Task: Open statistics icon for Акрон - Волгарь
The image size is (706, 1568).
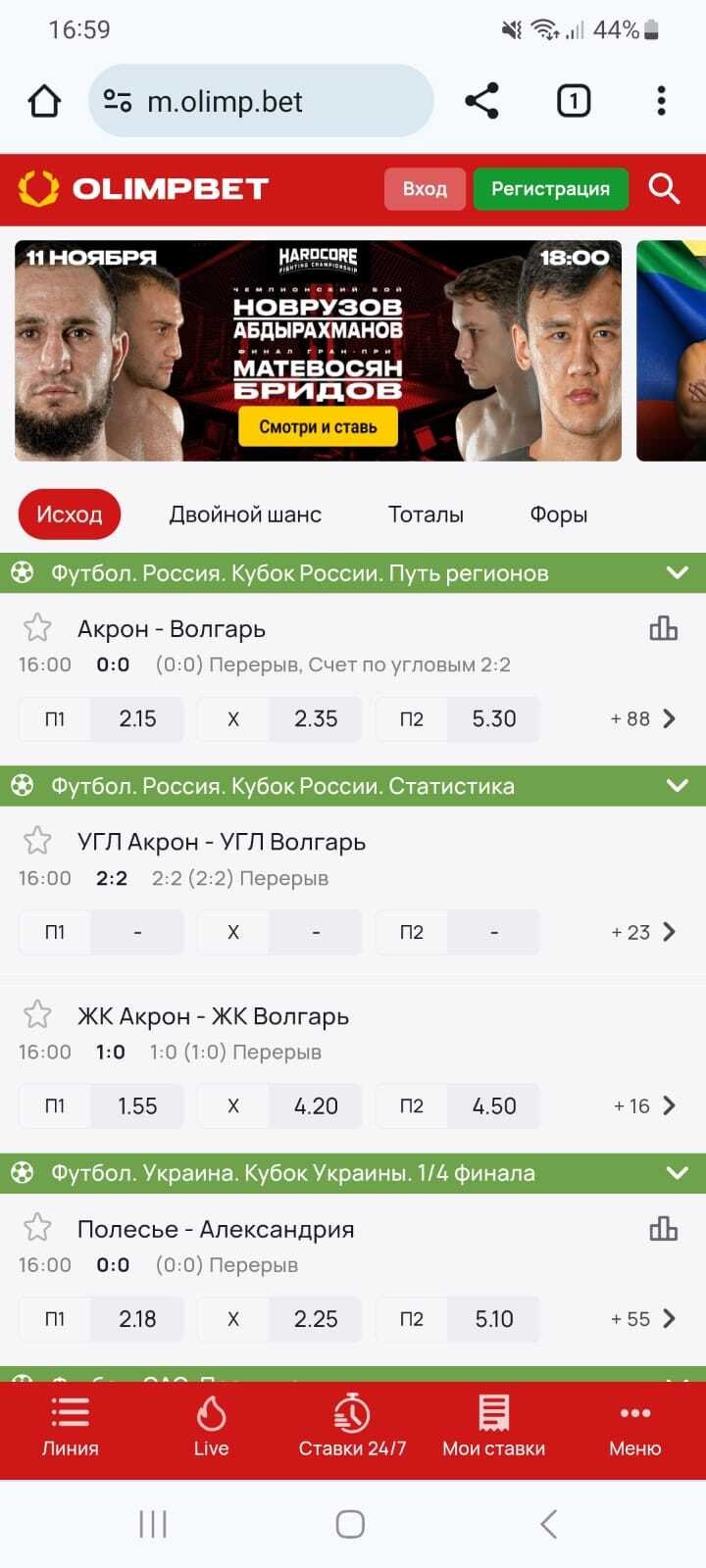Action: click(x=663, y=628)
